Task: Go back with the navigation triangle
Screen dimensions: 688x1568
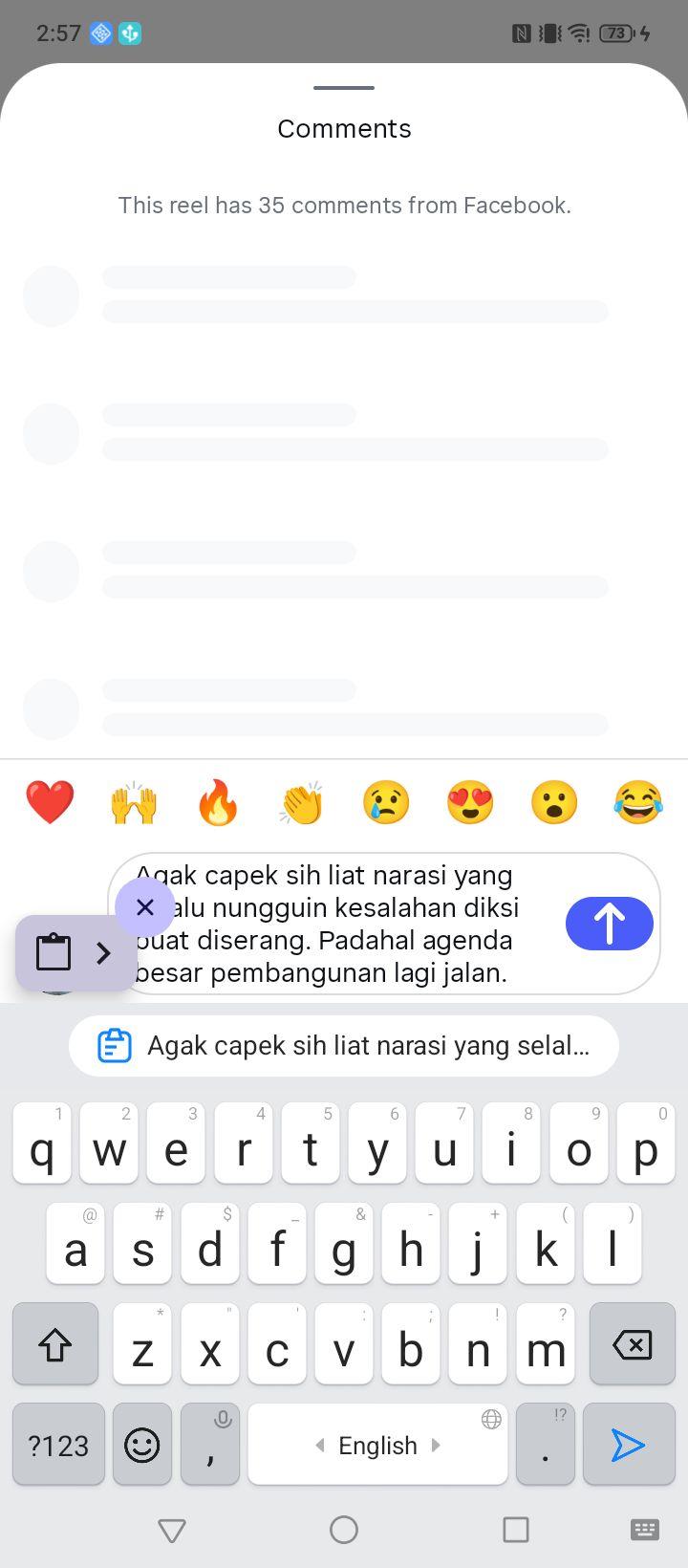Action: [x=172, y=1530]
